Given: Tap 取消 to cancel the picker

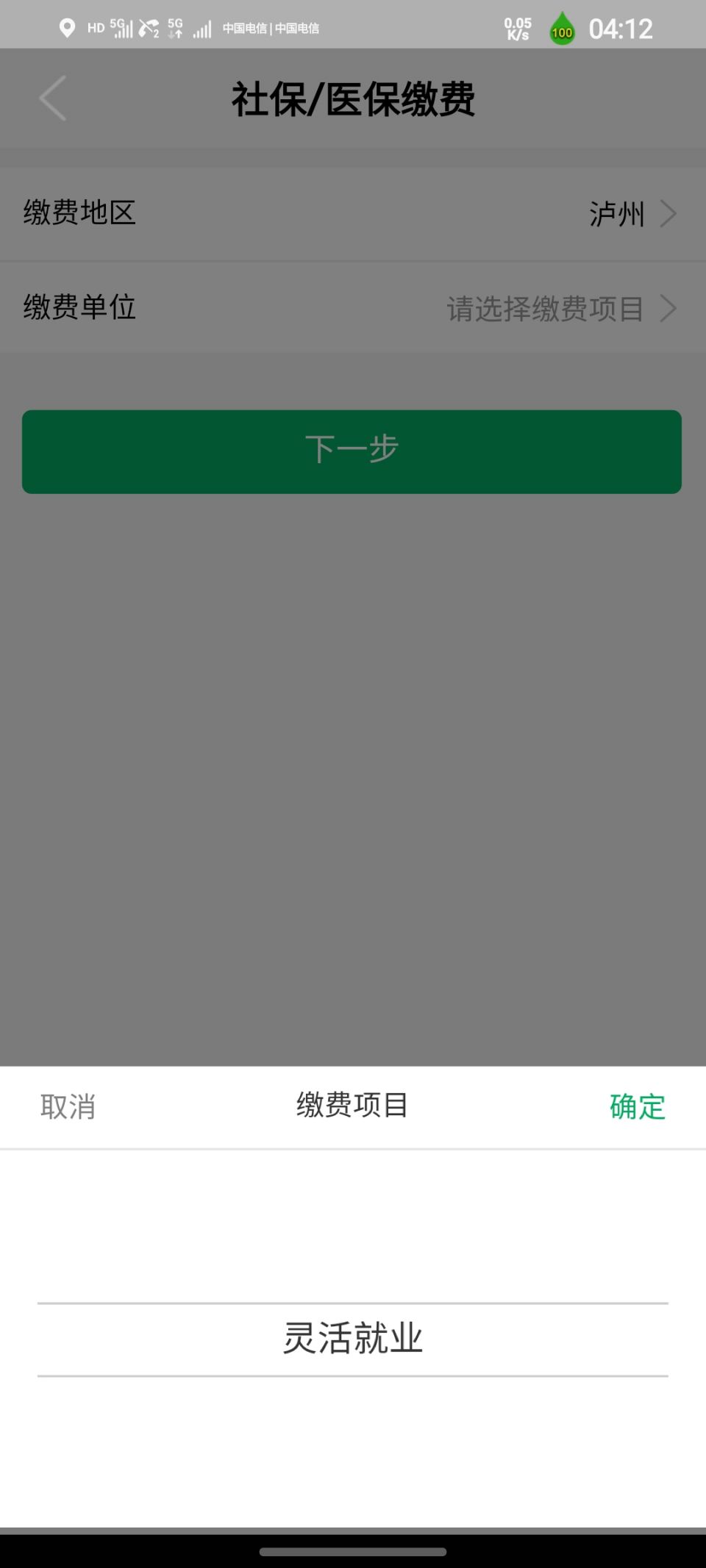Looking at the screenshot, I should coord(68,1106).
